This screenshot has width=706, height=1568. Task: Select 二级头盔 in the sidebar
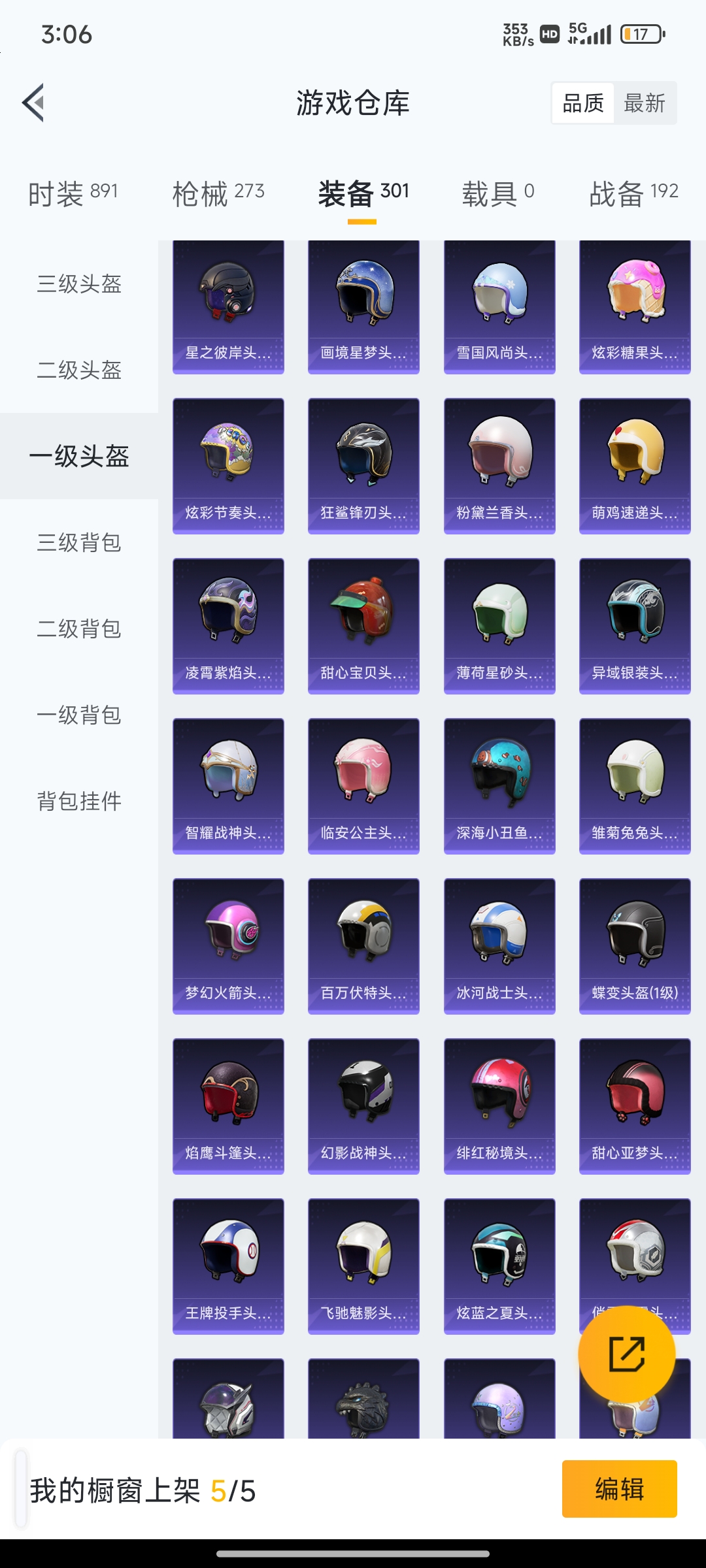point(79,370)
